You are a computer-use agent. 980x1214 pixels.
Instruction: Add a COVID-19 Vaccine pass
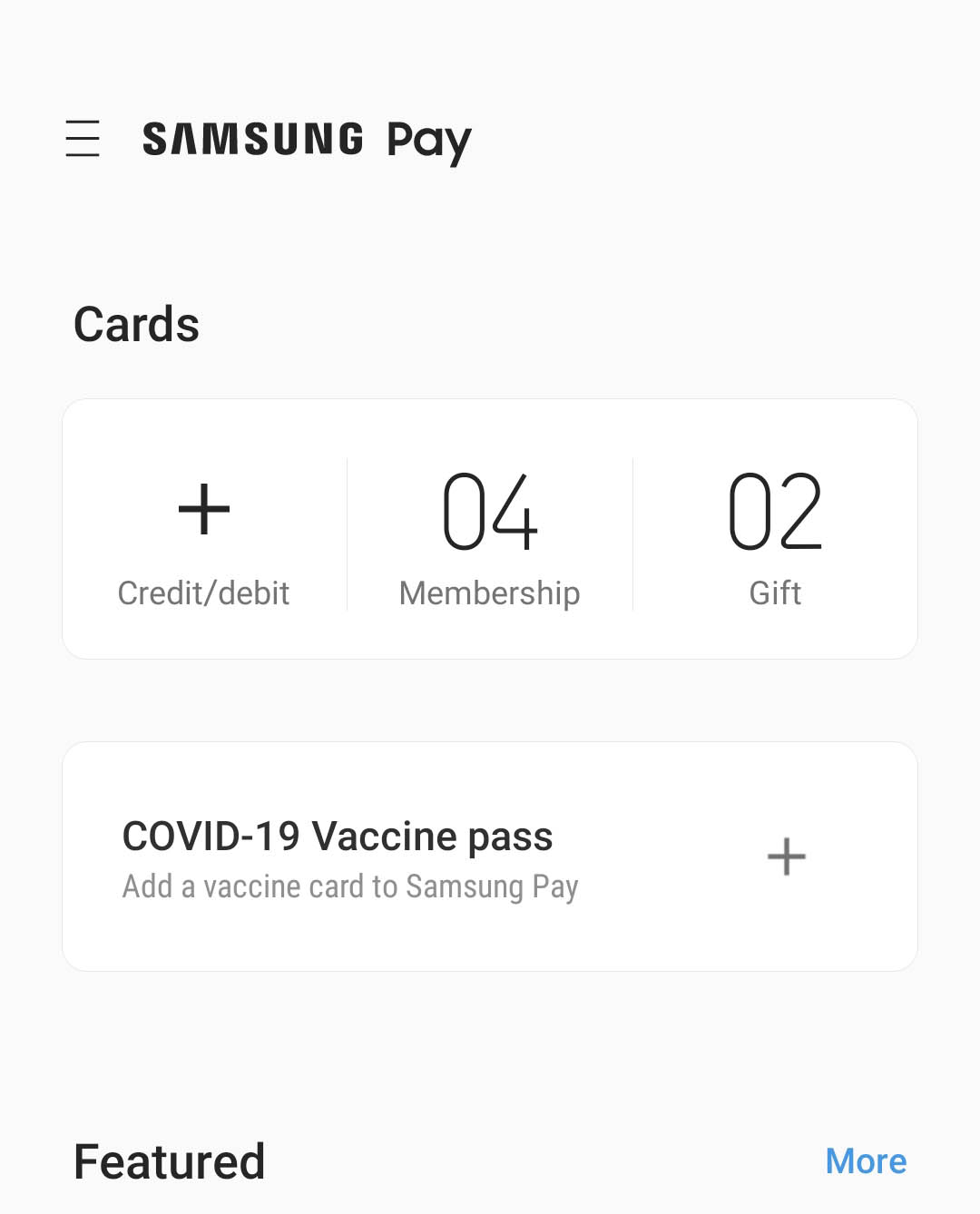[x=786, y=857]
